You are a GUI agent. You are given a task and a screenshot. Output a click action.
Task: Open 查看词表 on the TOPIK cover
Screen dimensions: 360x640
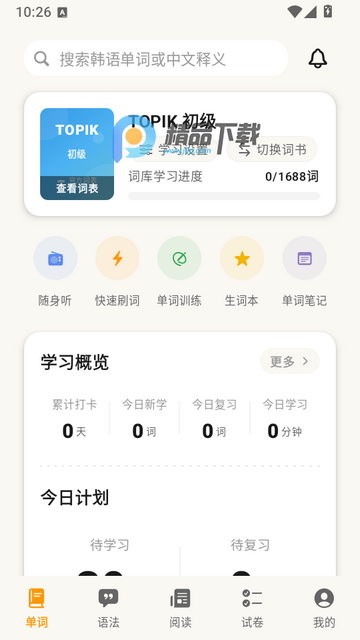77,188
